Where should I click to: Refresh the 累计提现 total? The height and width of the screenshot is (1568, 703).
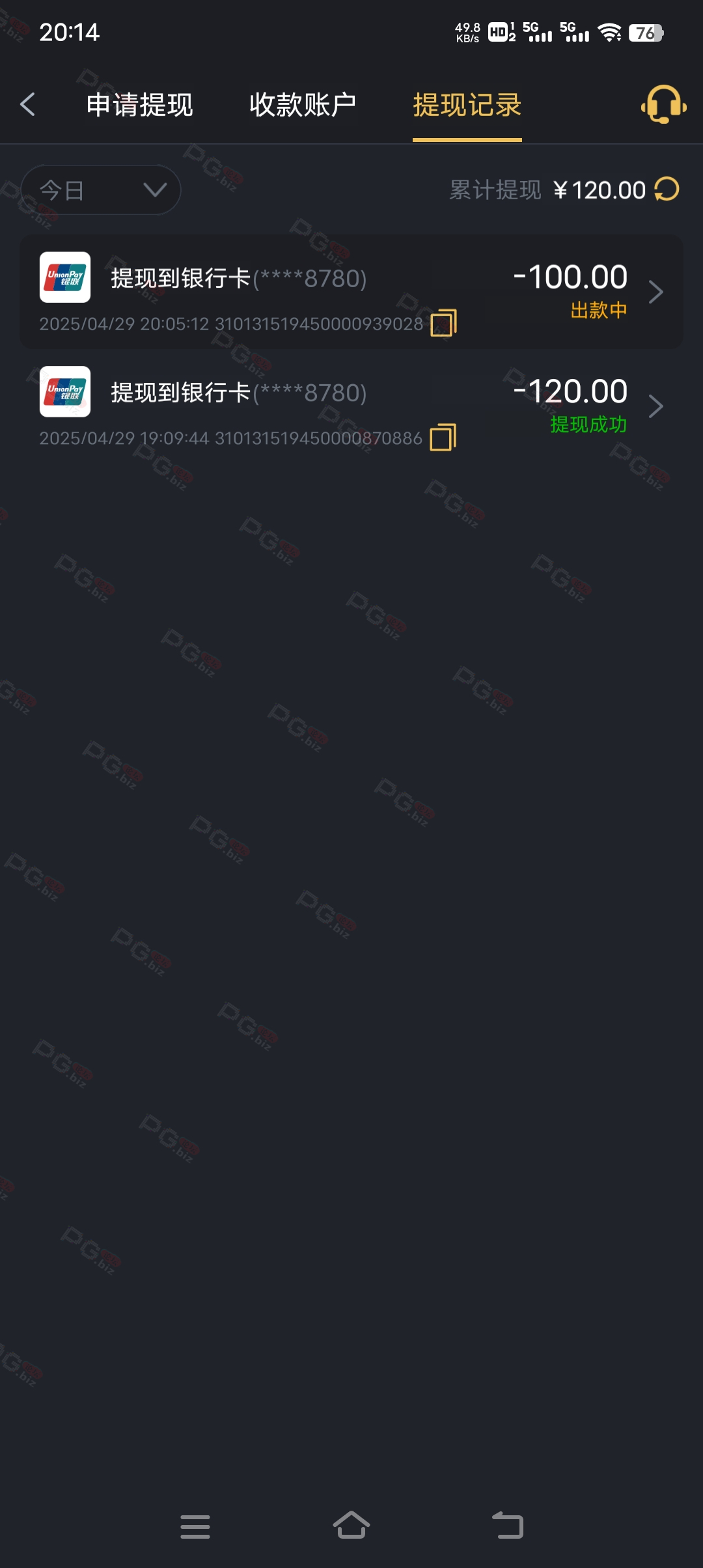tap(667, 189)
